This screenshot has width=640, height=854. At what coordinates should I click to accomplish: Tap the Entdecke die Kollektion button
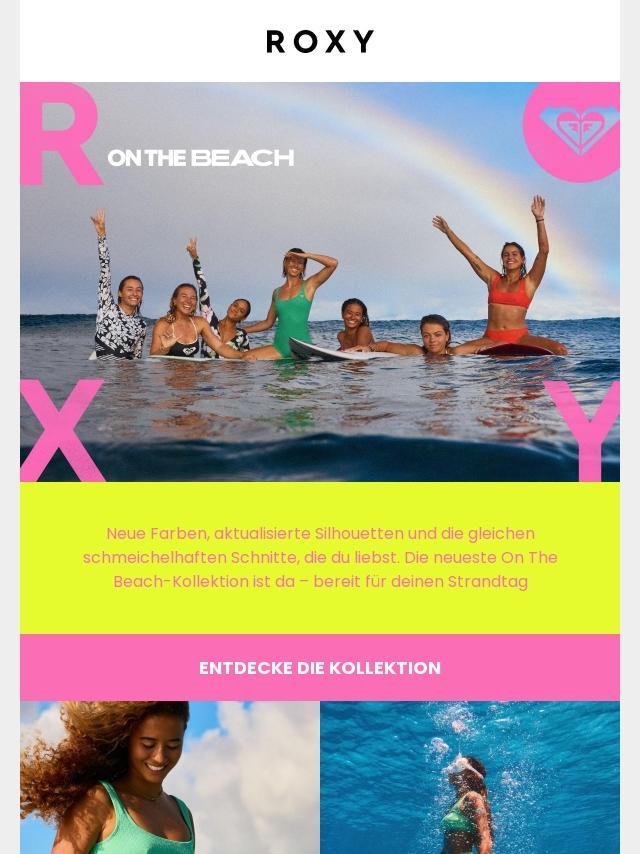click(320, 667)
